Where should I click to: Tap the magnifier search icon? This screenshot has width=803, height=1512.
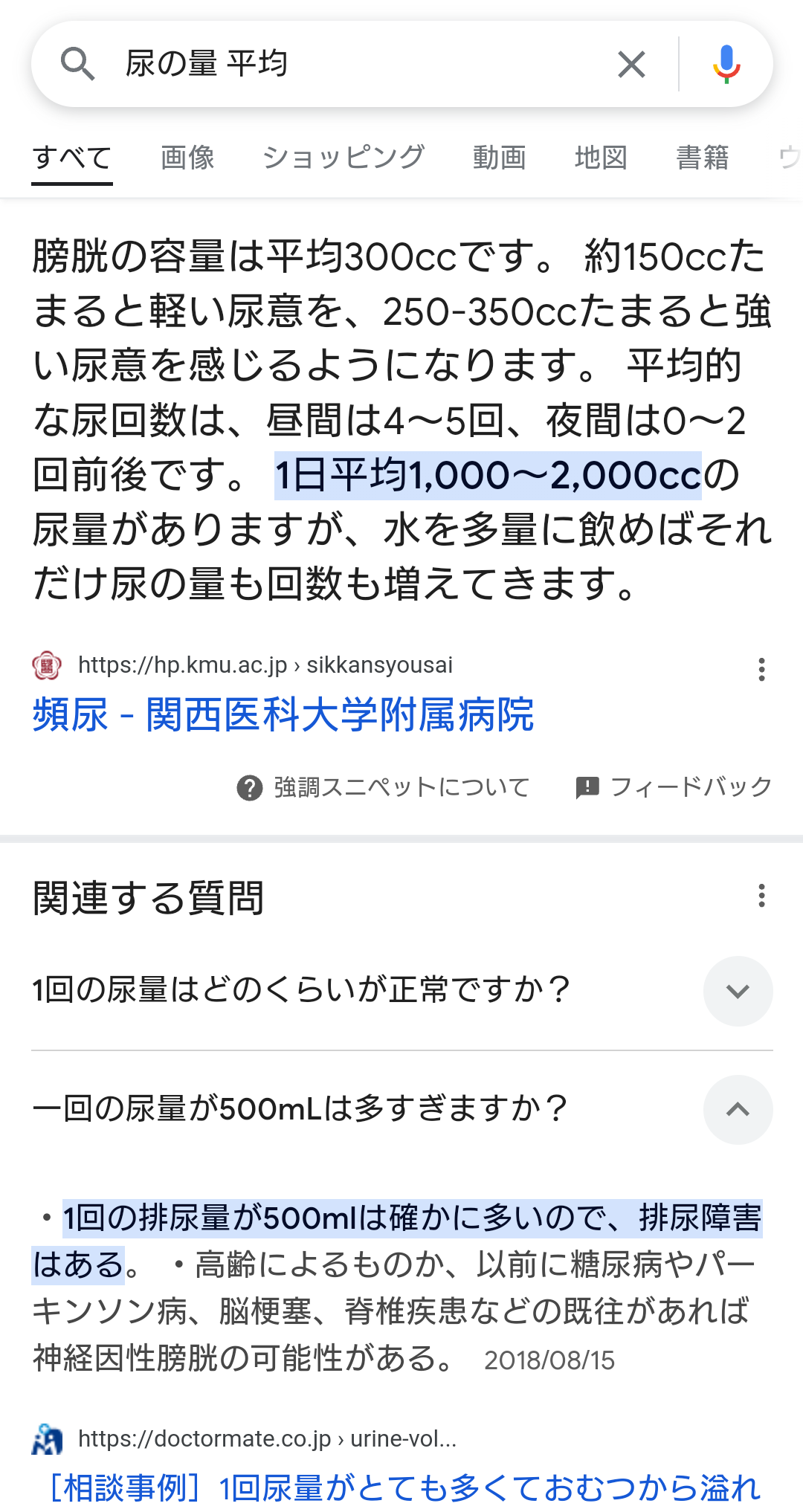point(77,64)
